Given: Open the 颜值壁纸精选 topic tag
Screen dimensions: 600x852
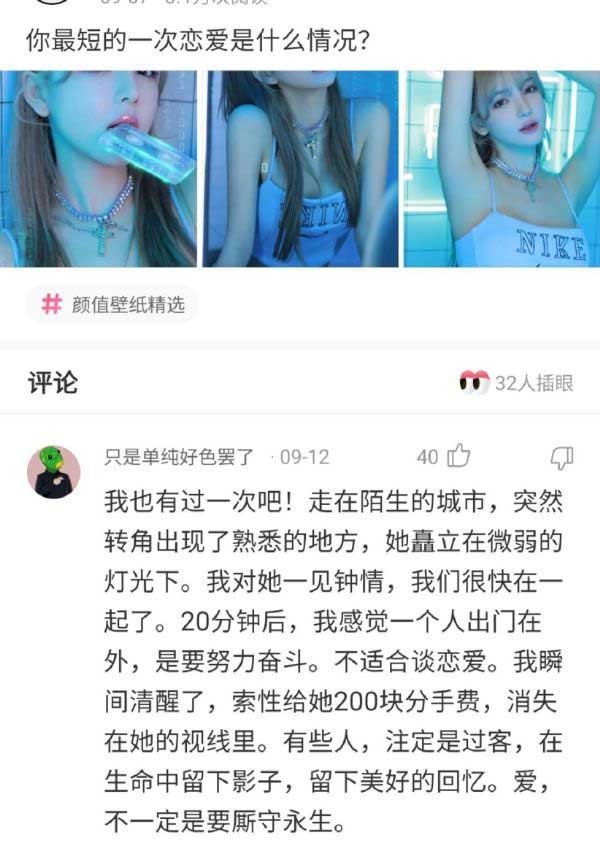Looking at the screenshot, I should (112, 305).
